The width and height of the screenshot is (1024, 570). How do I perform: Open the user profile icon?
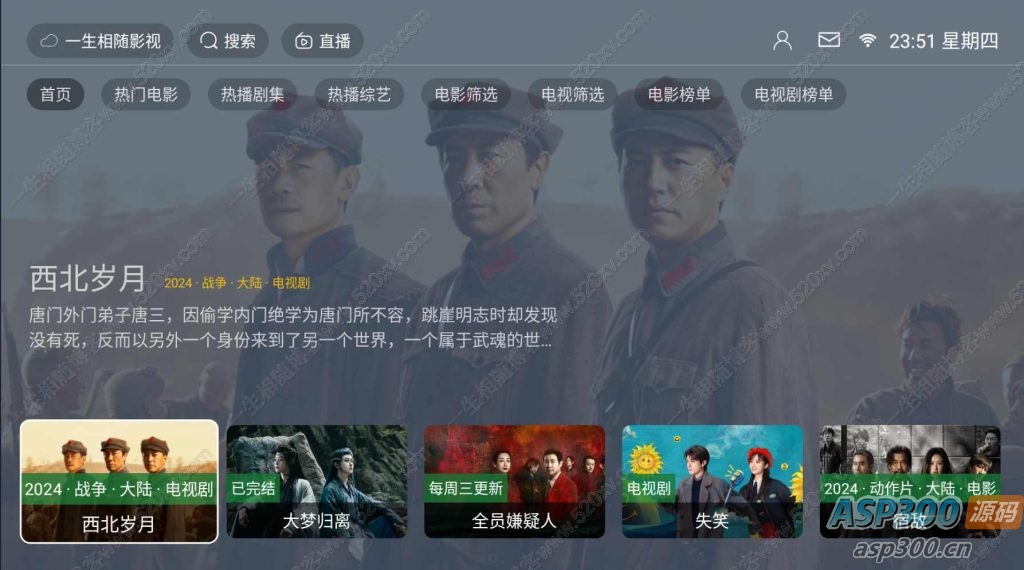782,40
